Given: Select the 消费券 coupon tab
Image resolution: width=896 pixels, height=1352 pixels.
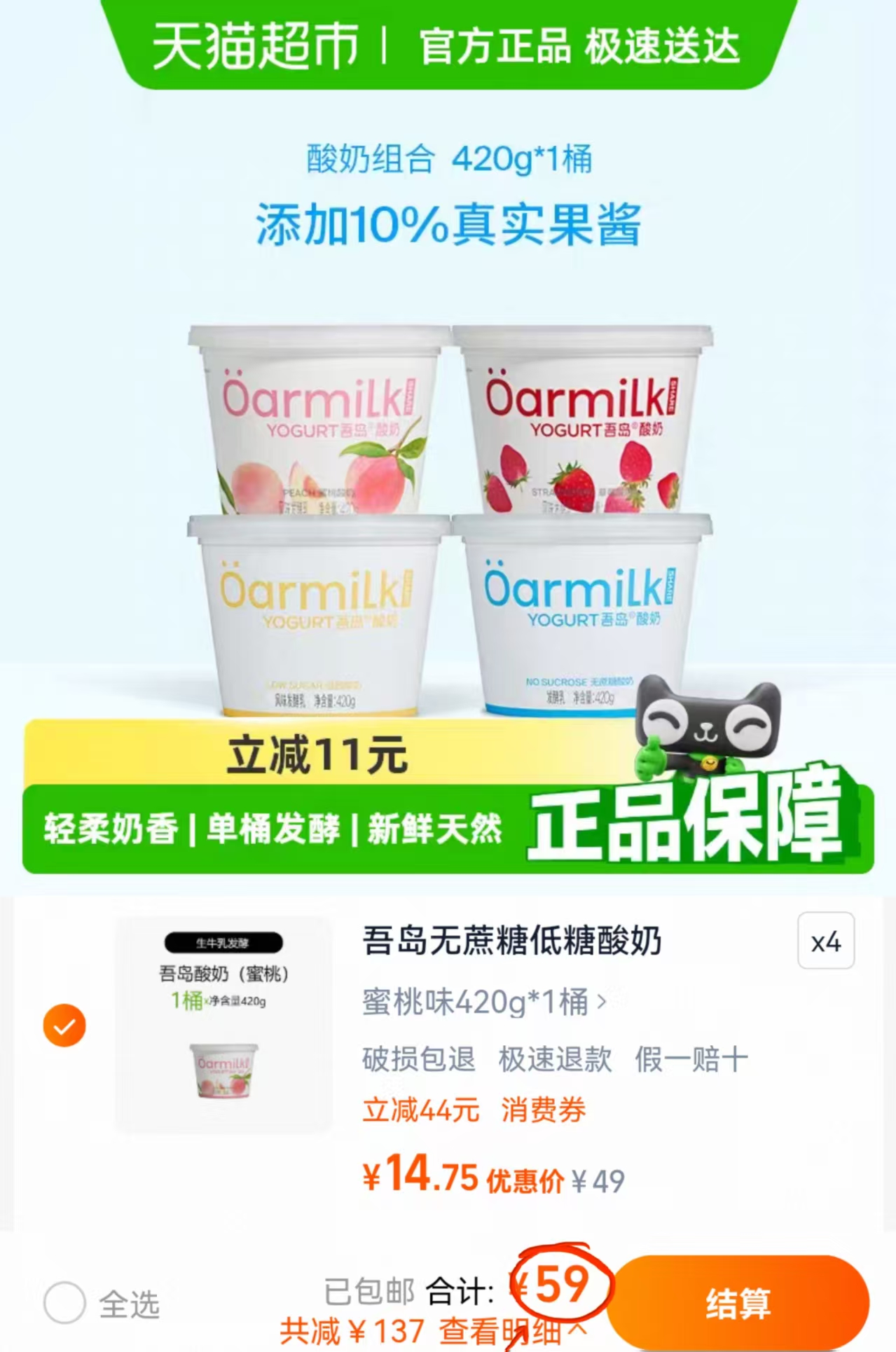Looking at the screenshot, I should tap(544, 1108).
